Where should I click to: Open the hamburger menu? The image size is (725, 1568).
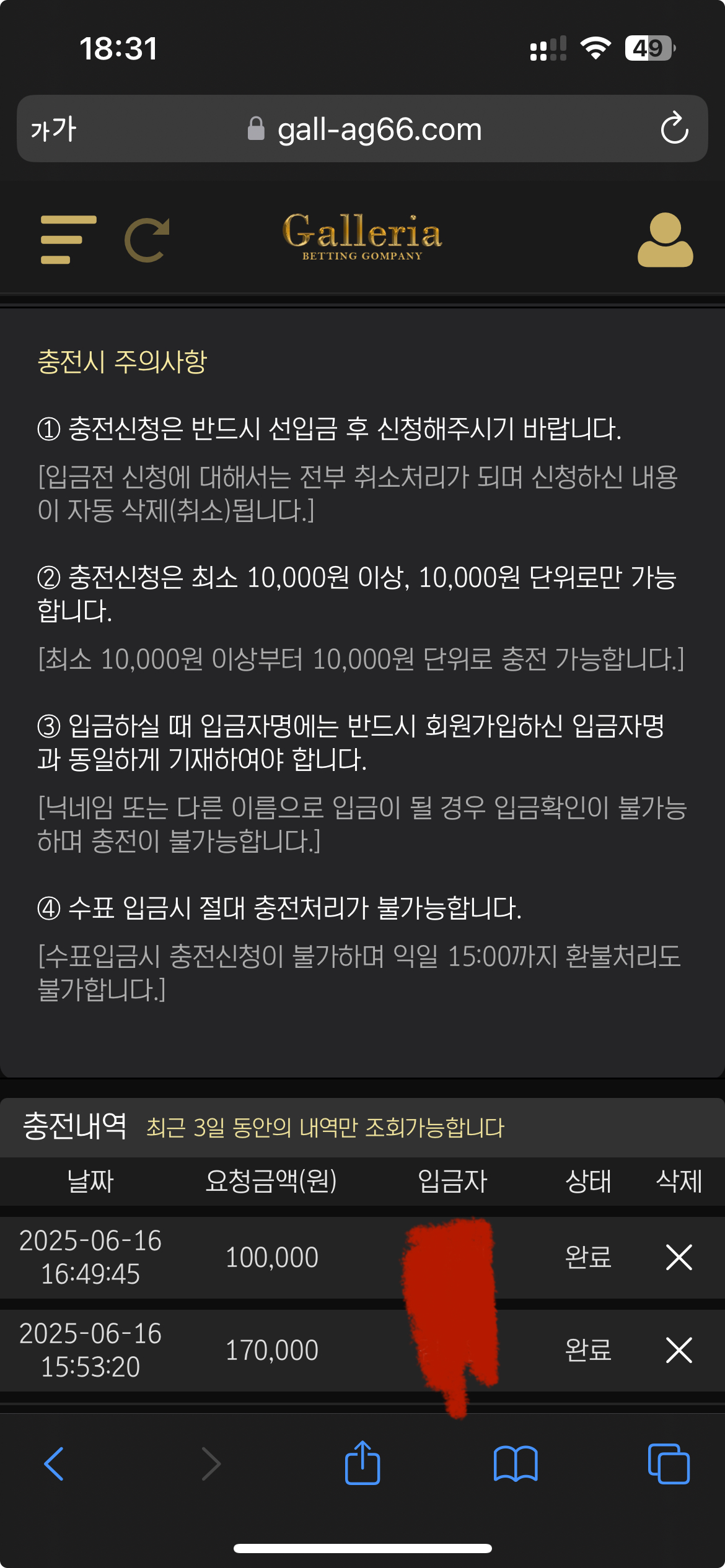pos(68,240)
